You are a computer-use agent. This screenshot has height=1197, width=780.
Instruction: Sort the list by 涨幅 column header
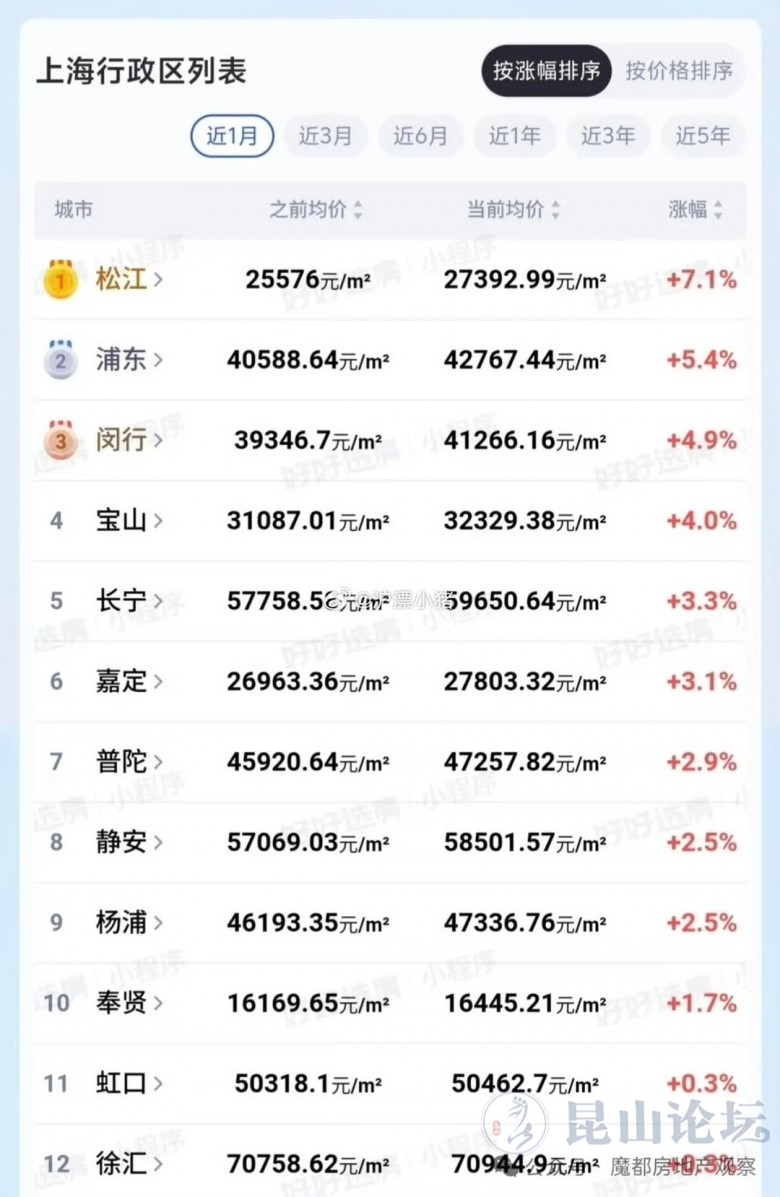pyautogui.click(x=695, y=210)
